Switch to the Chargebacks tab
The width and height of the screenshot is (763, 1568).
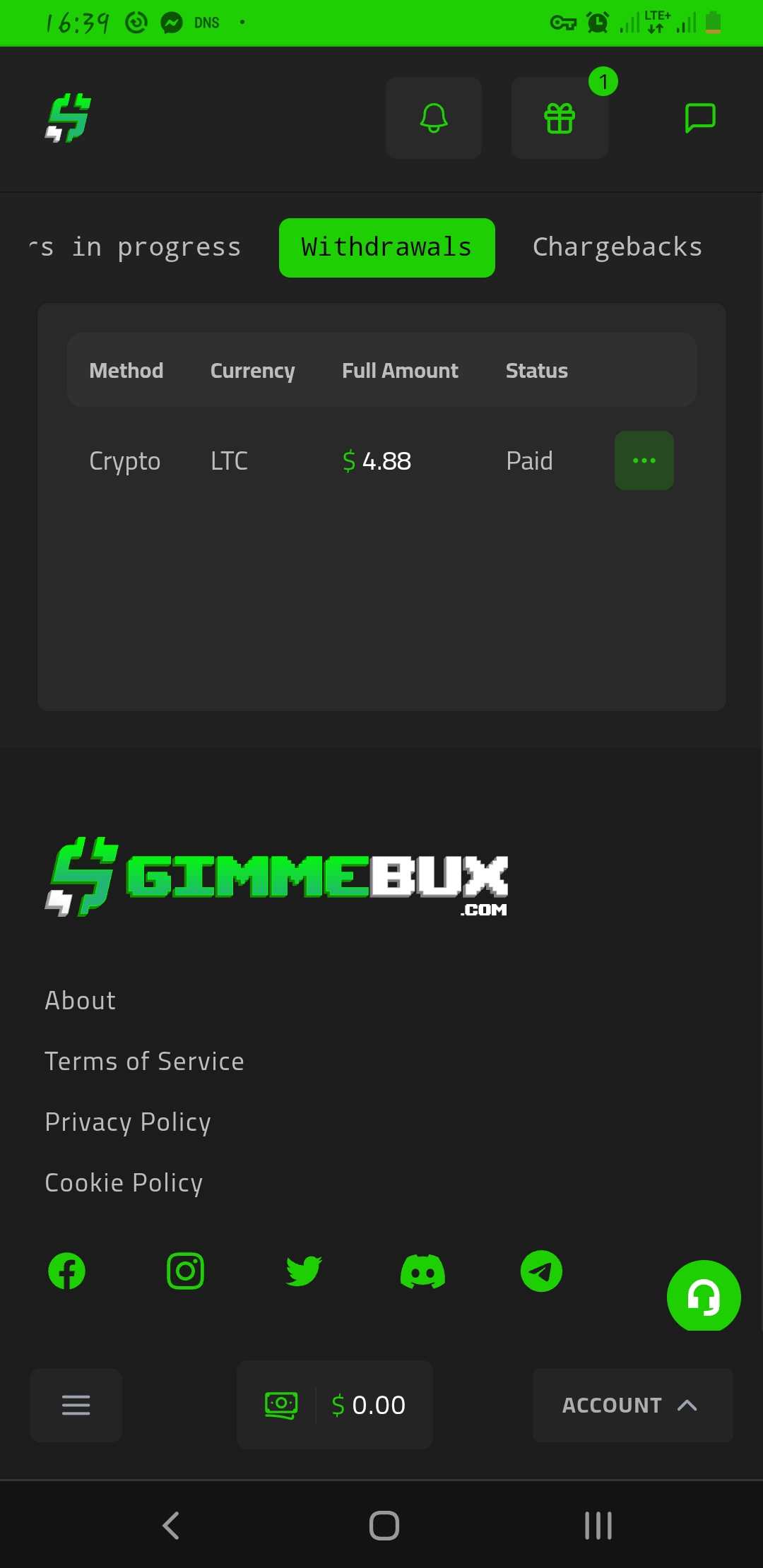(x=617, y=247)
